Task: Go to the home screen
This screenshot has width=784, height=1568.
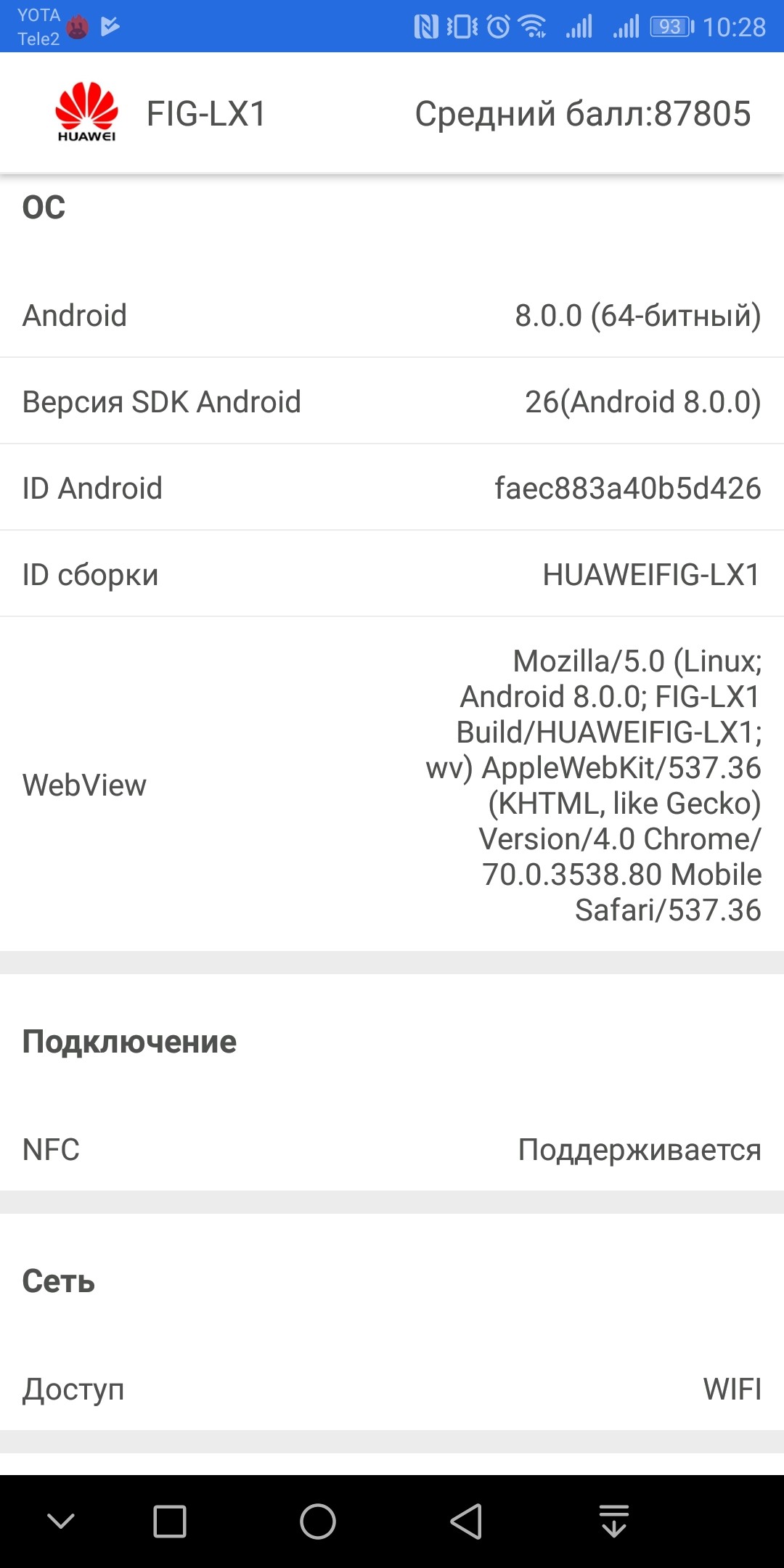Action: 318,1521
